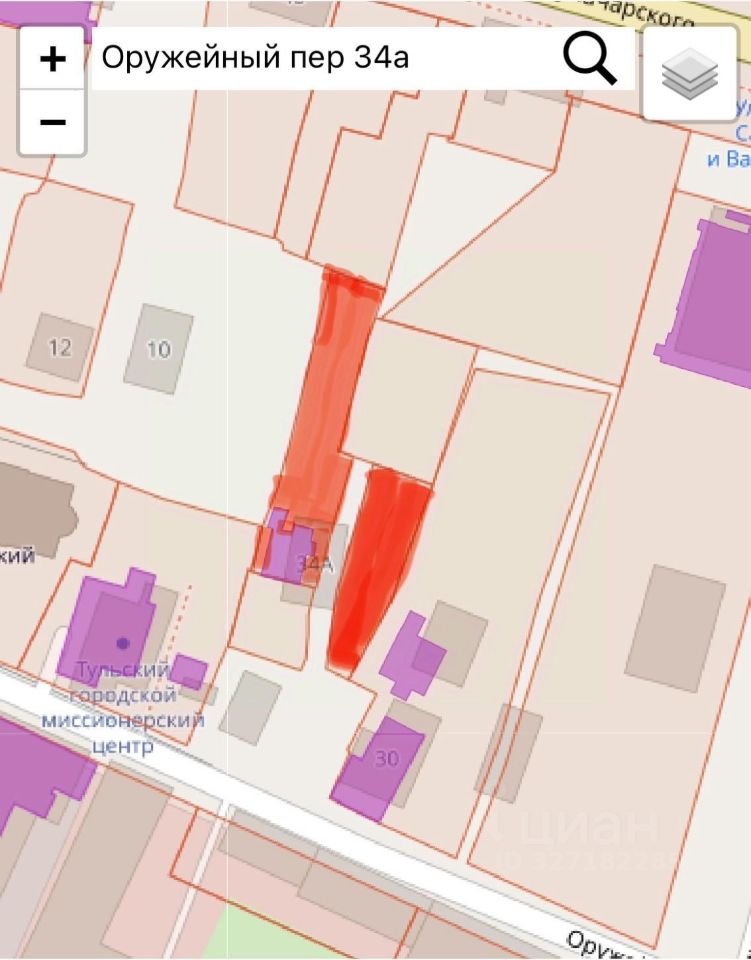Zoom in on the map
The height and width of the screenshot is (960, 751).
coord(53,59)
